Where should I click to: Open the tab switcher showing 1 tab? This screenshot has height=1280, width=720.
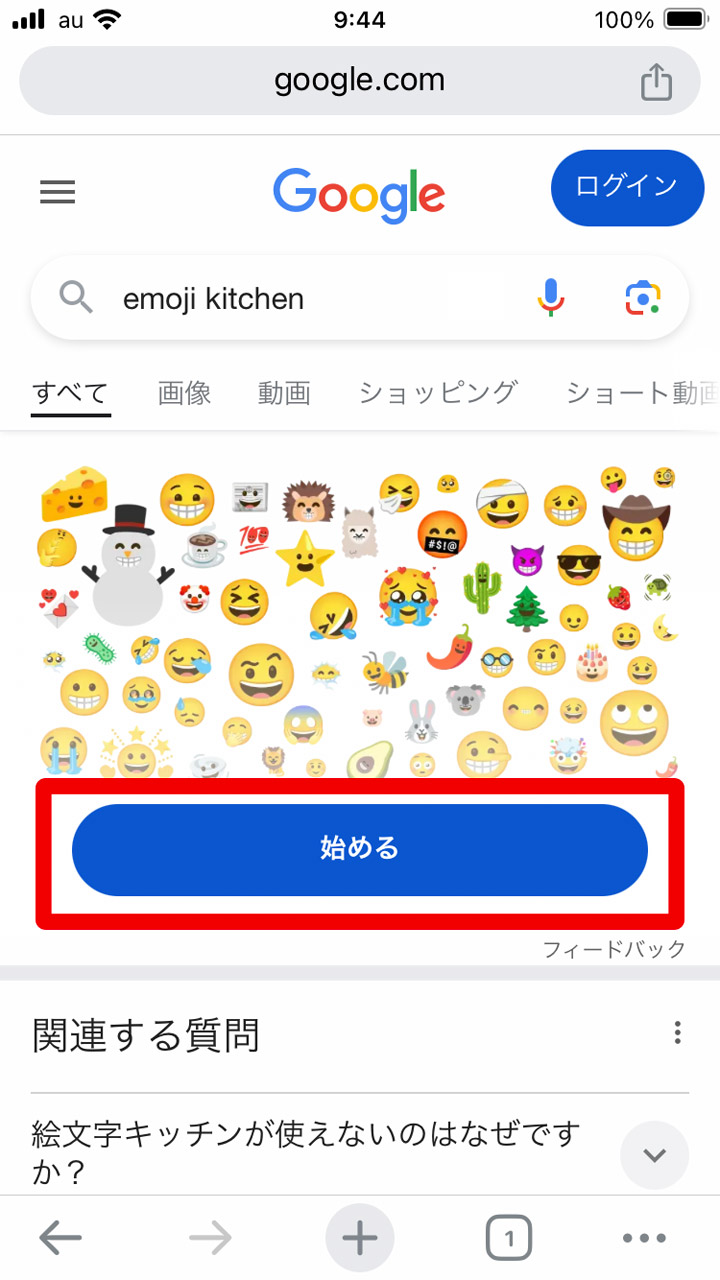(x=508, y=1237)
